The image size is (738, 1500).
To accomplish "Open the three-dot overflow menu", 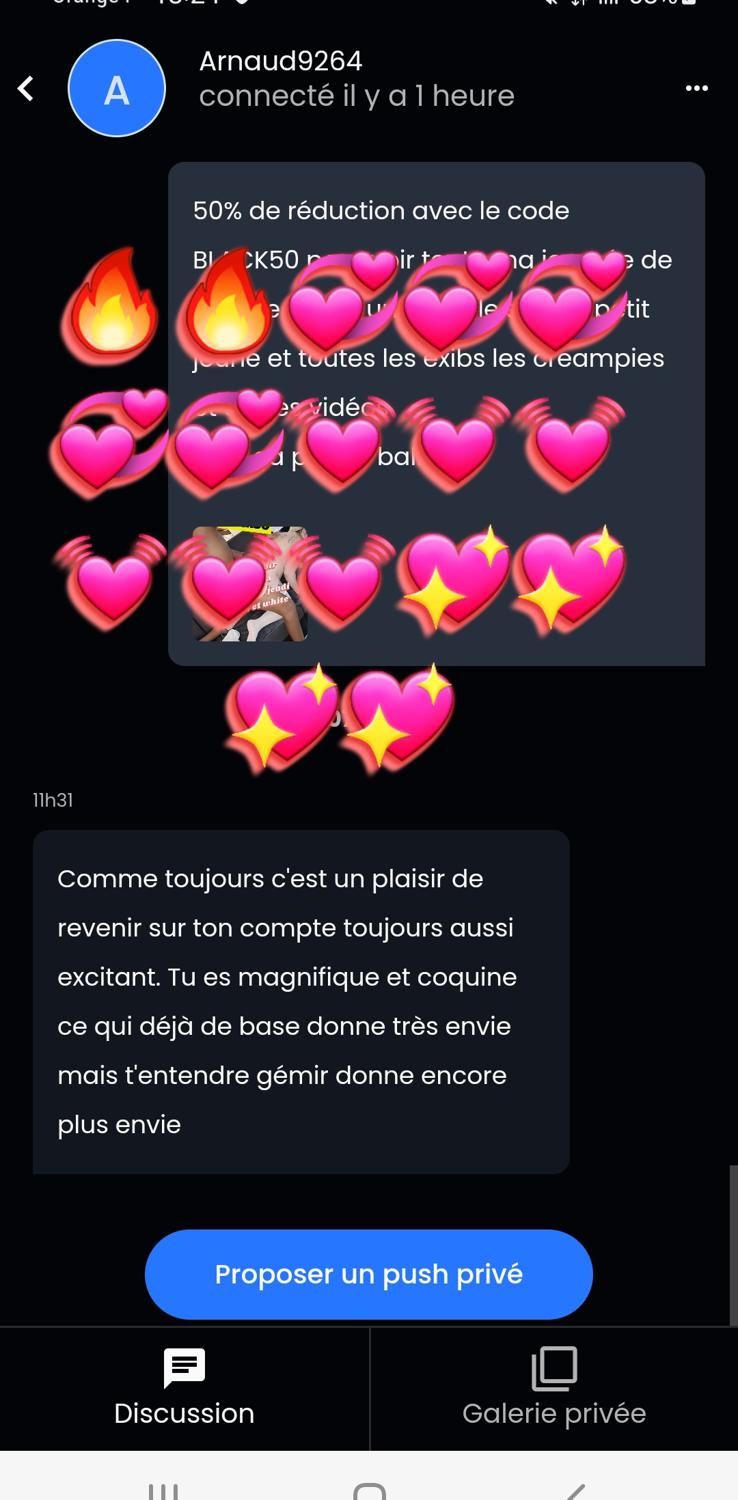I will (x=696, y=89).
